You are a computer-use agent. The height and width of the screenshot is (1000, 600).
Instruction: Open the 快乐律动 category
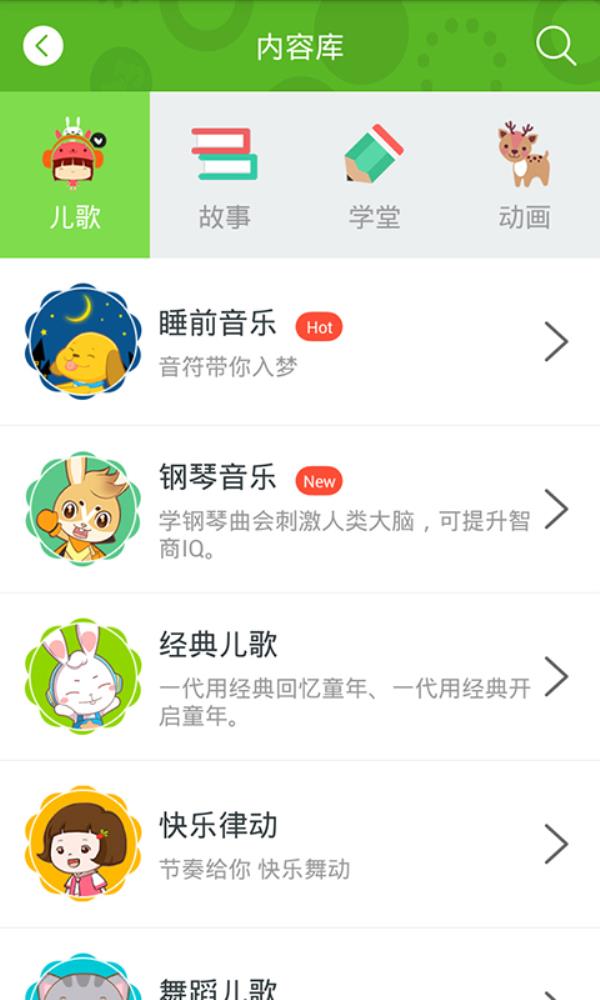pyautogui.click(x=300, y=843)
